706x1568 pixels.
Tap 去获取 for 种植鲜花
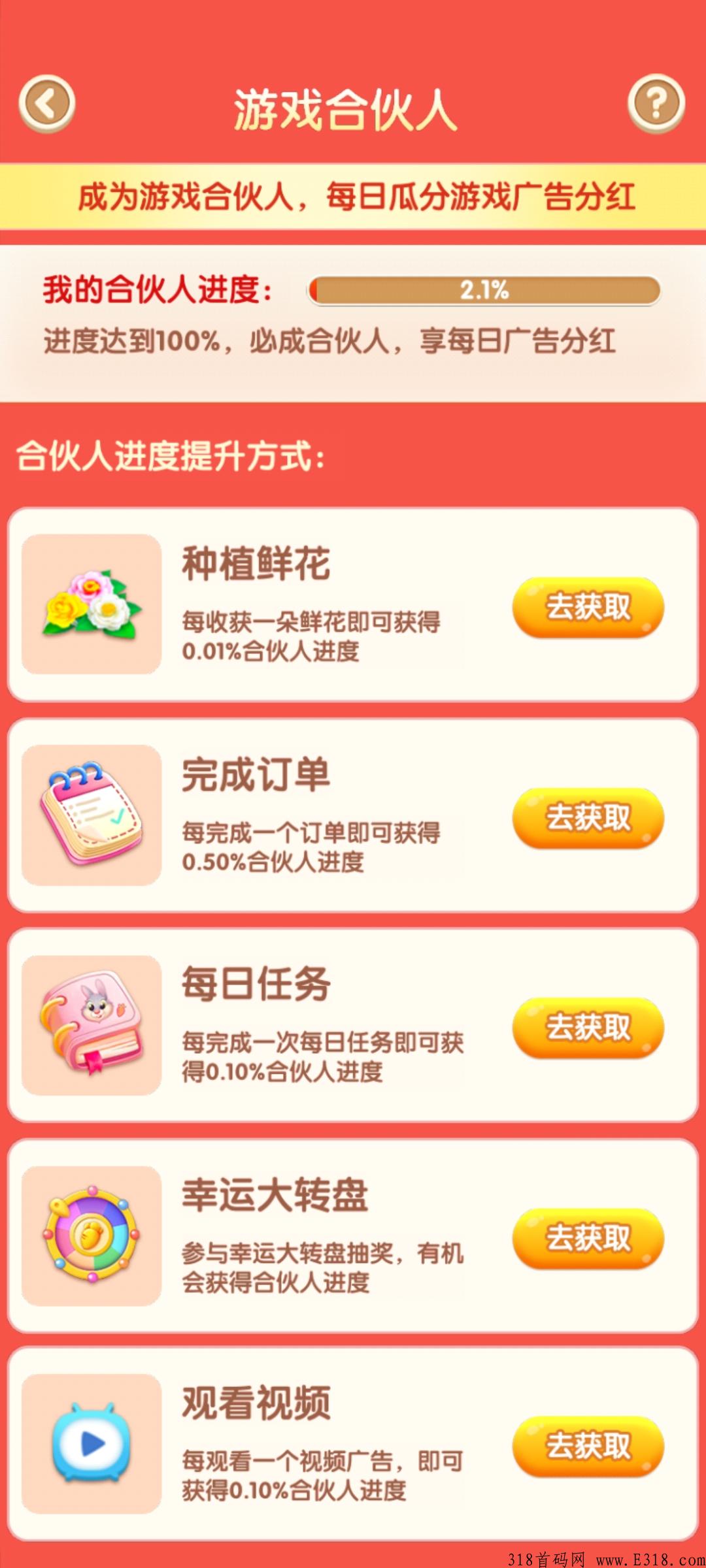(x=588, y=607)
